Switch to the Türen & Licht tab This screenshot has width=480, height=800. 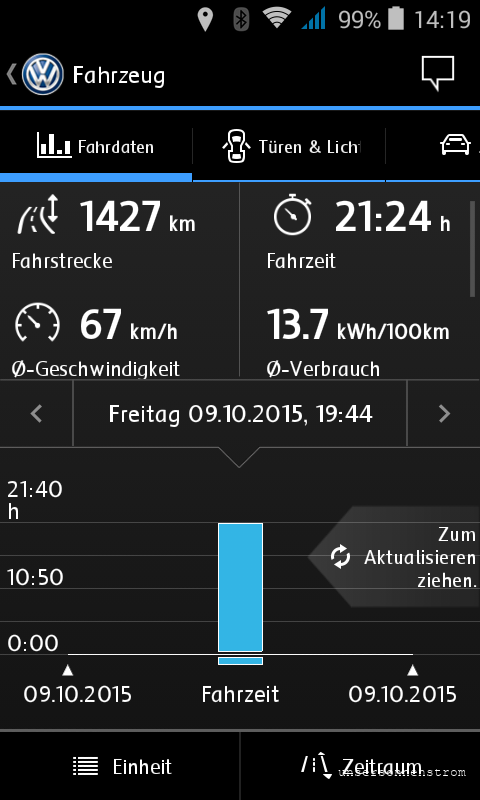click(x=289, y=147)
